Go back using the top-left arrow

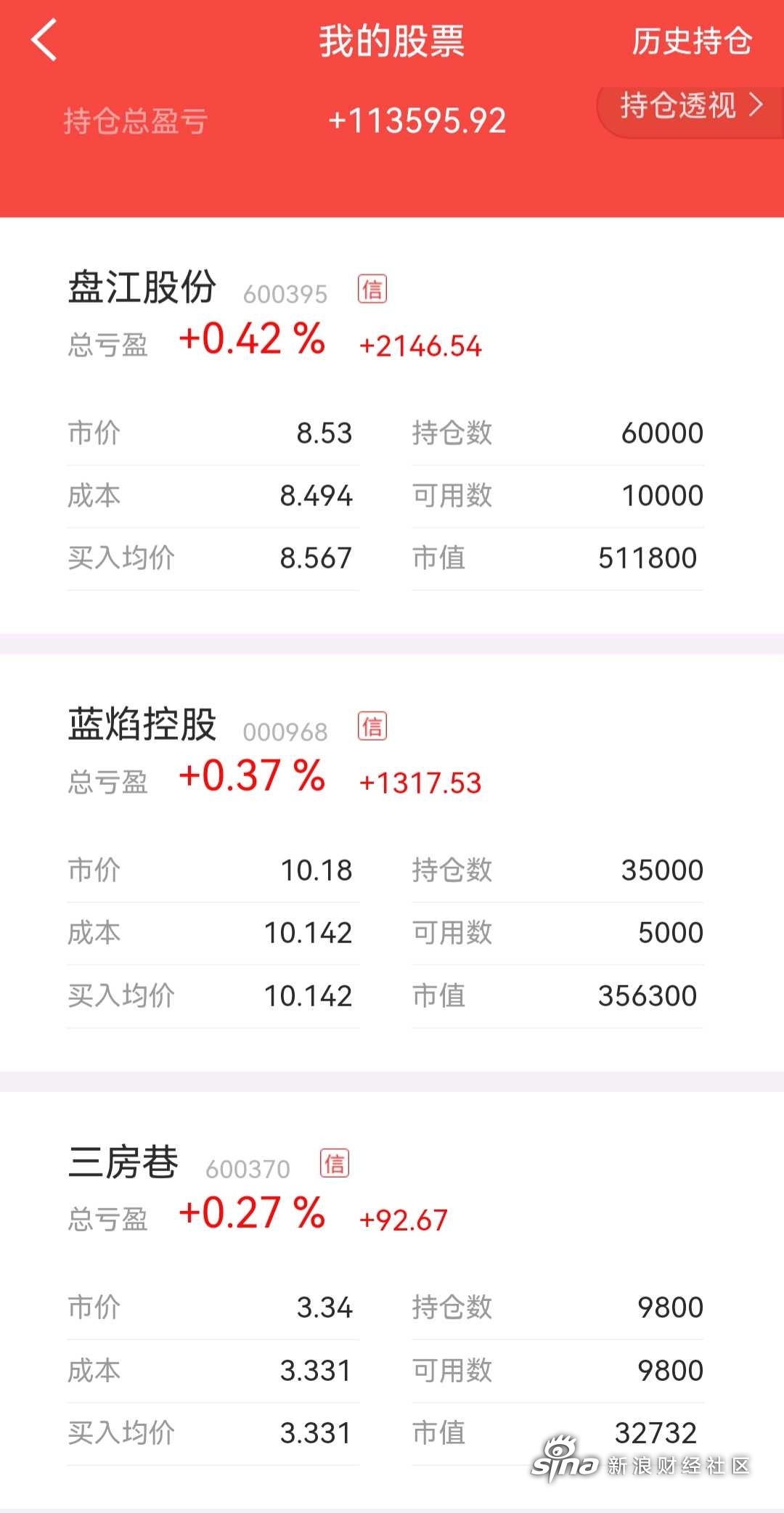44,40
